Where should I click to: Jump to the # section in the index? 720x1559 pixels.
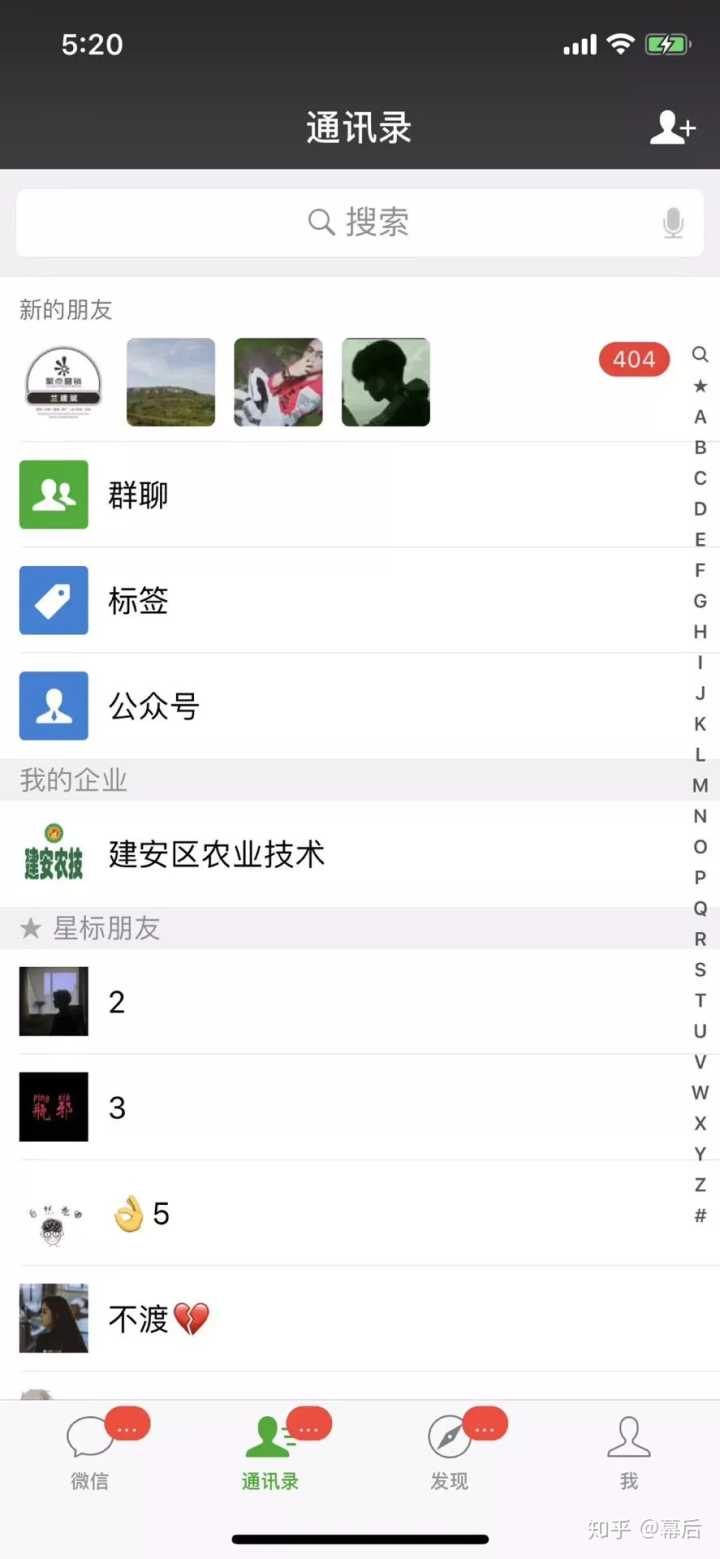700,1216
